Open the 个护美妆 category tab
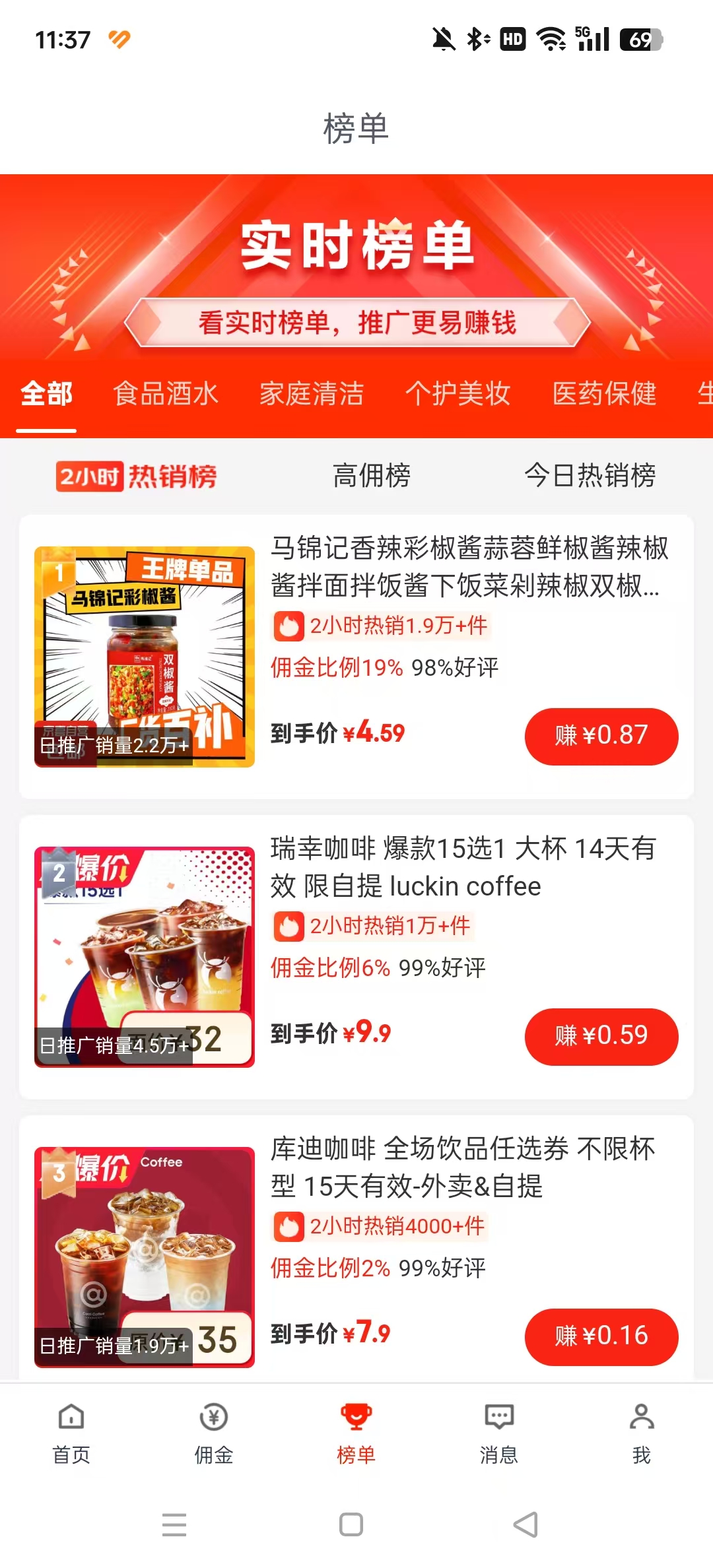 click(x=458, y=394)
